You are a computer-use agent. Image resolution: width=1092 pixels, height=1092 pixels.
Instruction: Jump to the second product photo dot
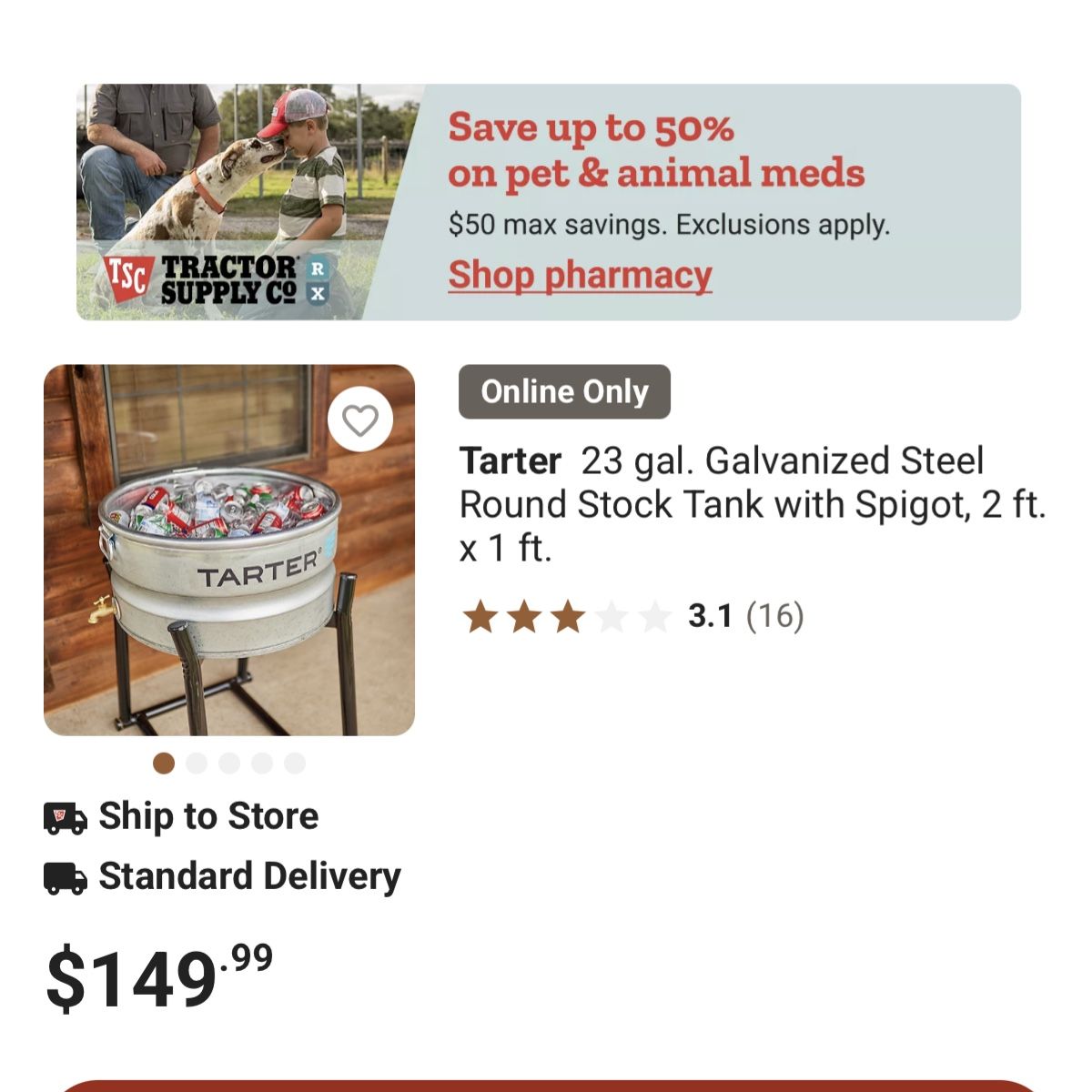(197, 763)
